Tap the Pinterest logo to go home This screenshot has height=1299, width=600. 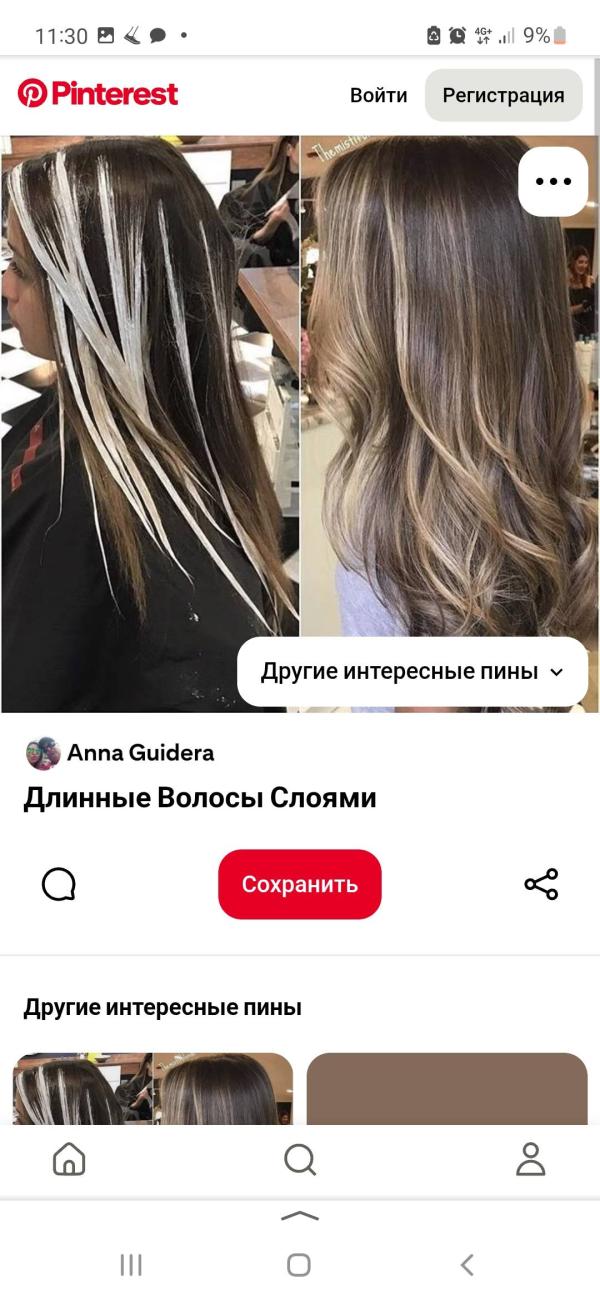click(x=98, y=94)
